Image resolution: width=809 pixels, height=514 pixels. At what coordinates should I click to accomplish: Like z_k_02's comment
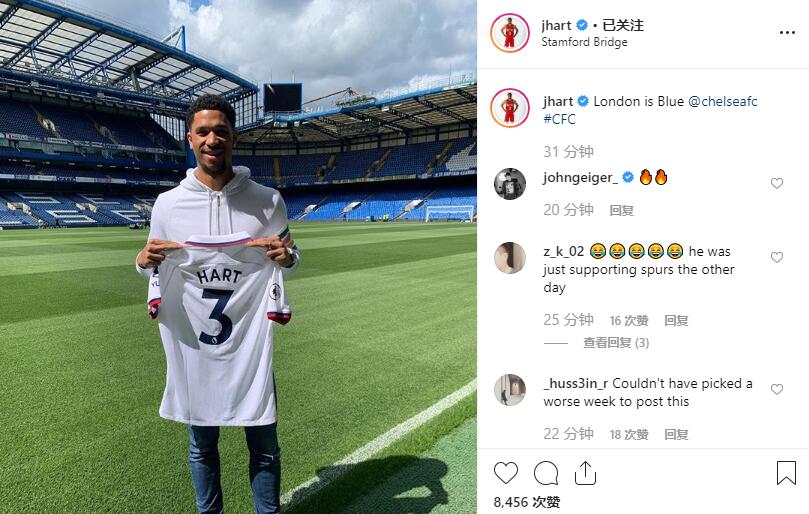[x=777, y=257]
